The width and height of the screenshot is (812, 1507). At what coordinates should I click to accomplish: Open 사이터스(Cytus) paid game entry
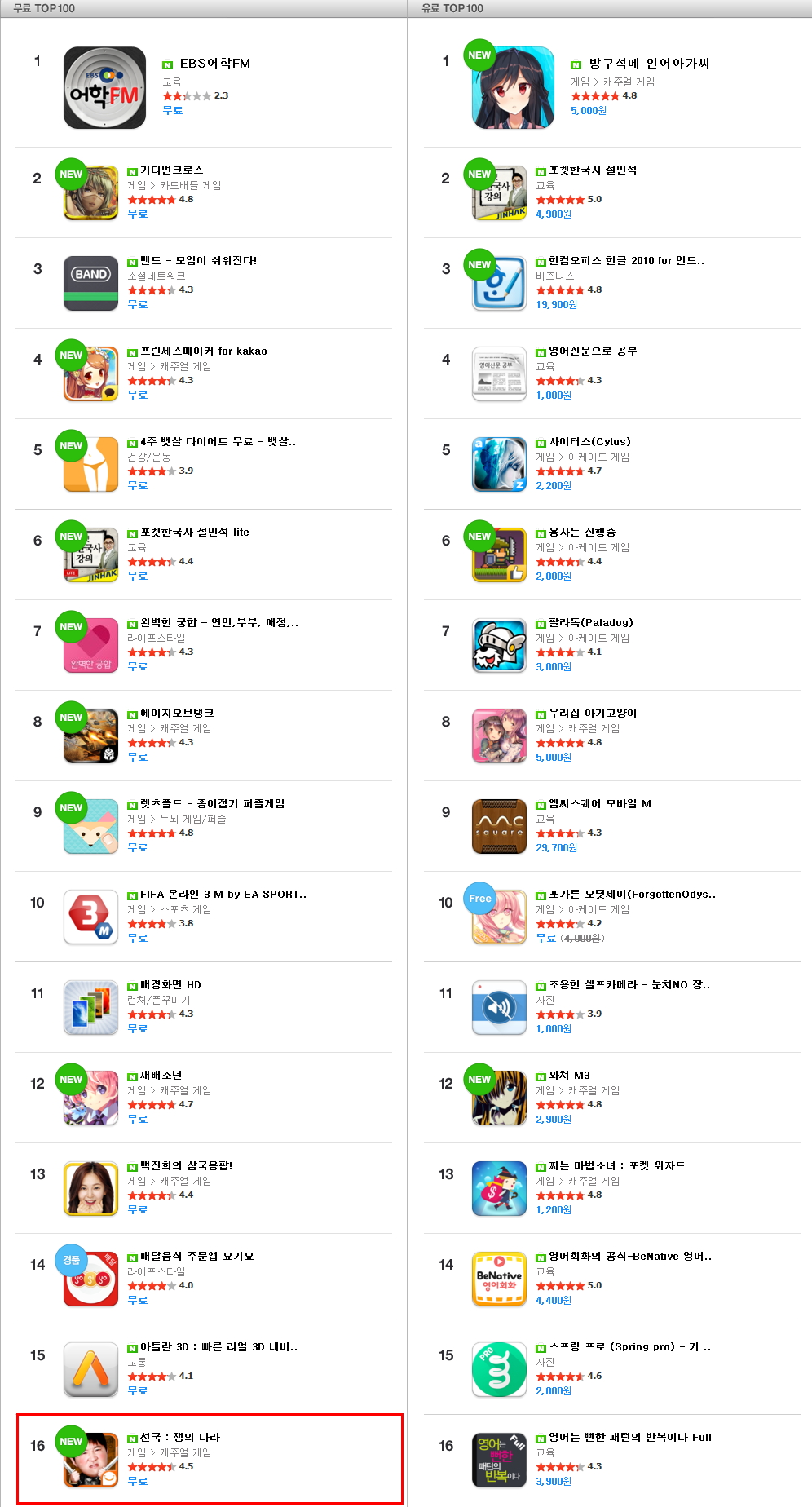click(589, 442)
